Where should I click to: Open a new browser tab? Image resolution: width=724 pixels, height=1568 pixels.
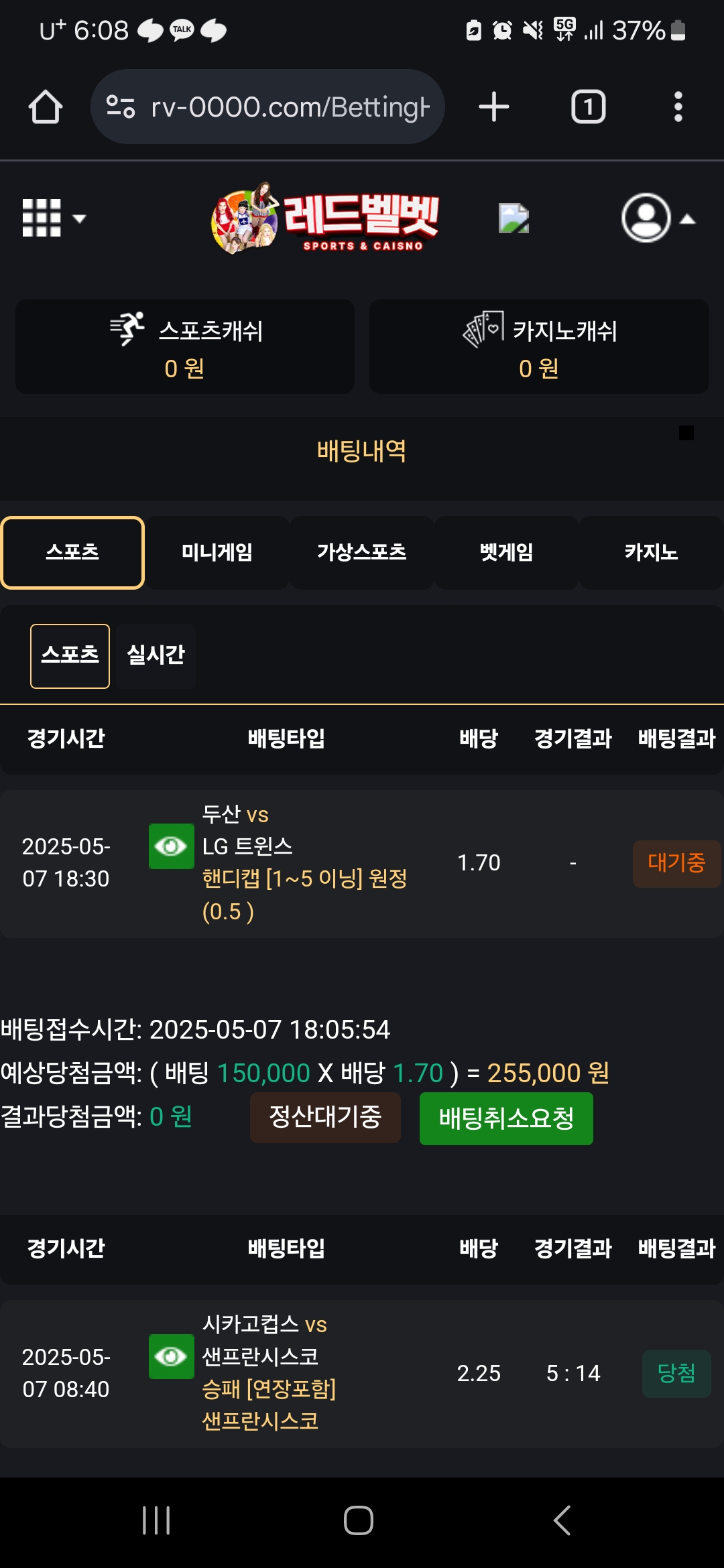click(x=494, y=107)
